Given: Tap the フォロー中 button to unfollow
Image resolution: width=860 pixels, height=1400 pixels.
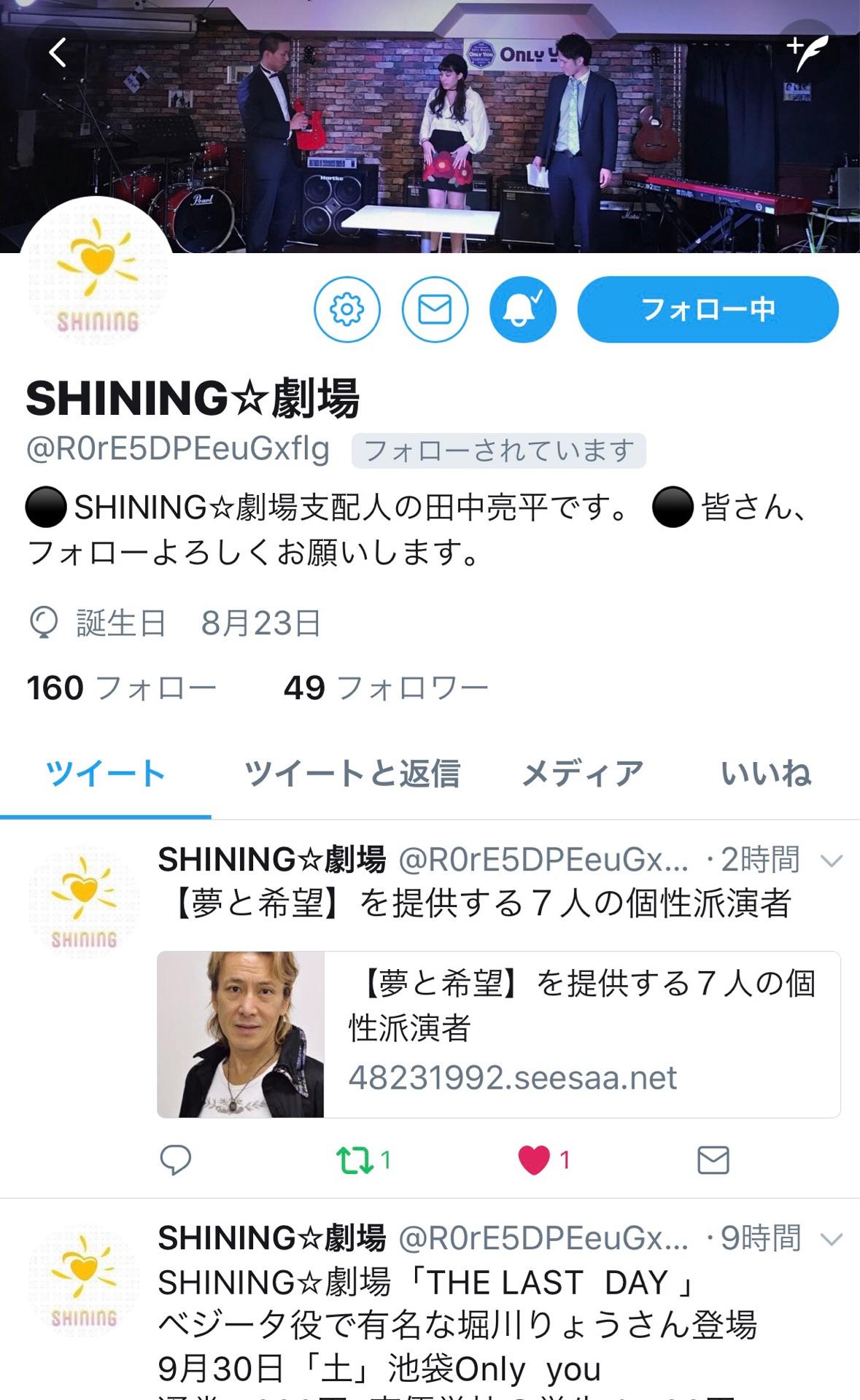Looking at the screenshot, I should 708,310.
